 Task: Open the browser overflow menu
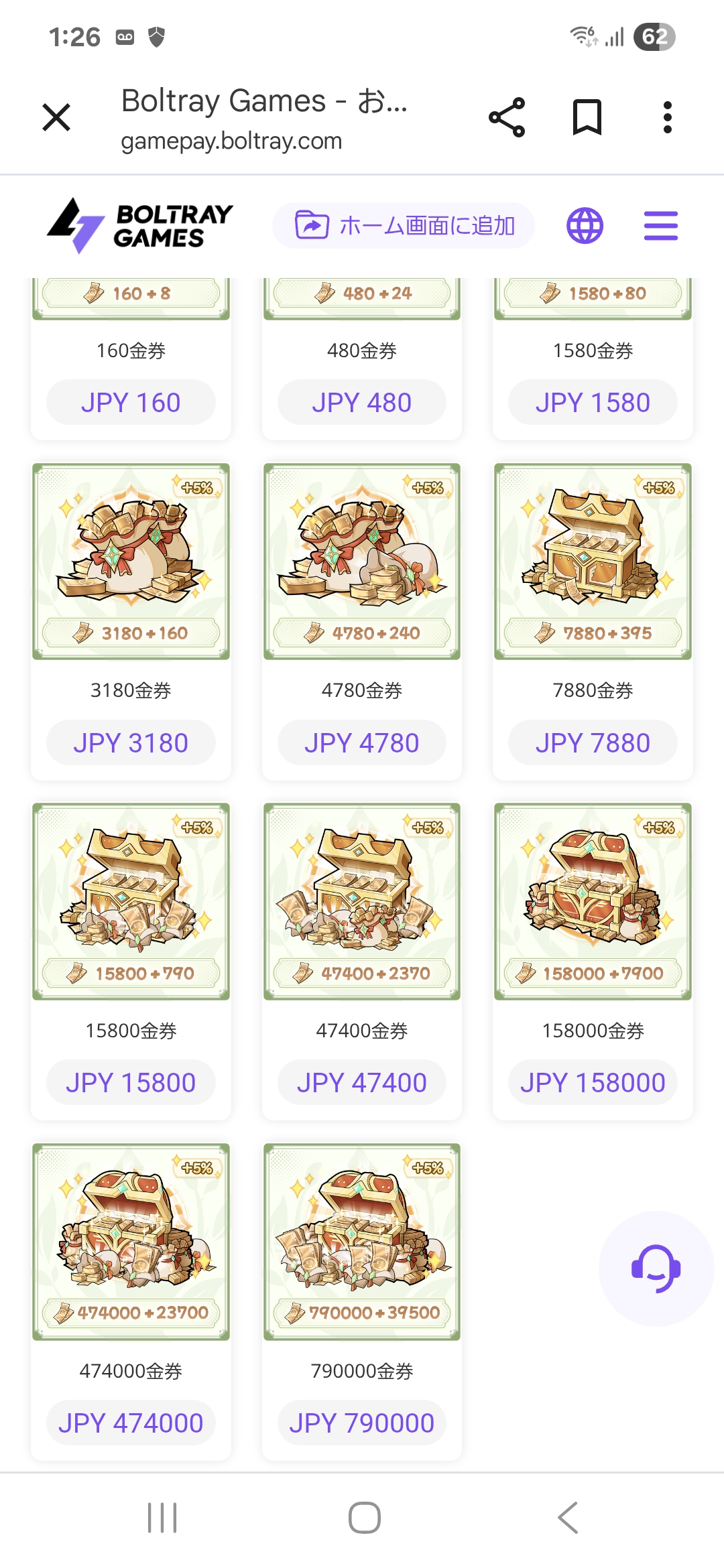click(x=667, y=118)
